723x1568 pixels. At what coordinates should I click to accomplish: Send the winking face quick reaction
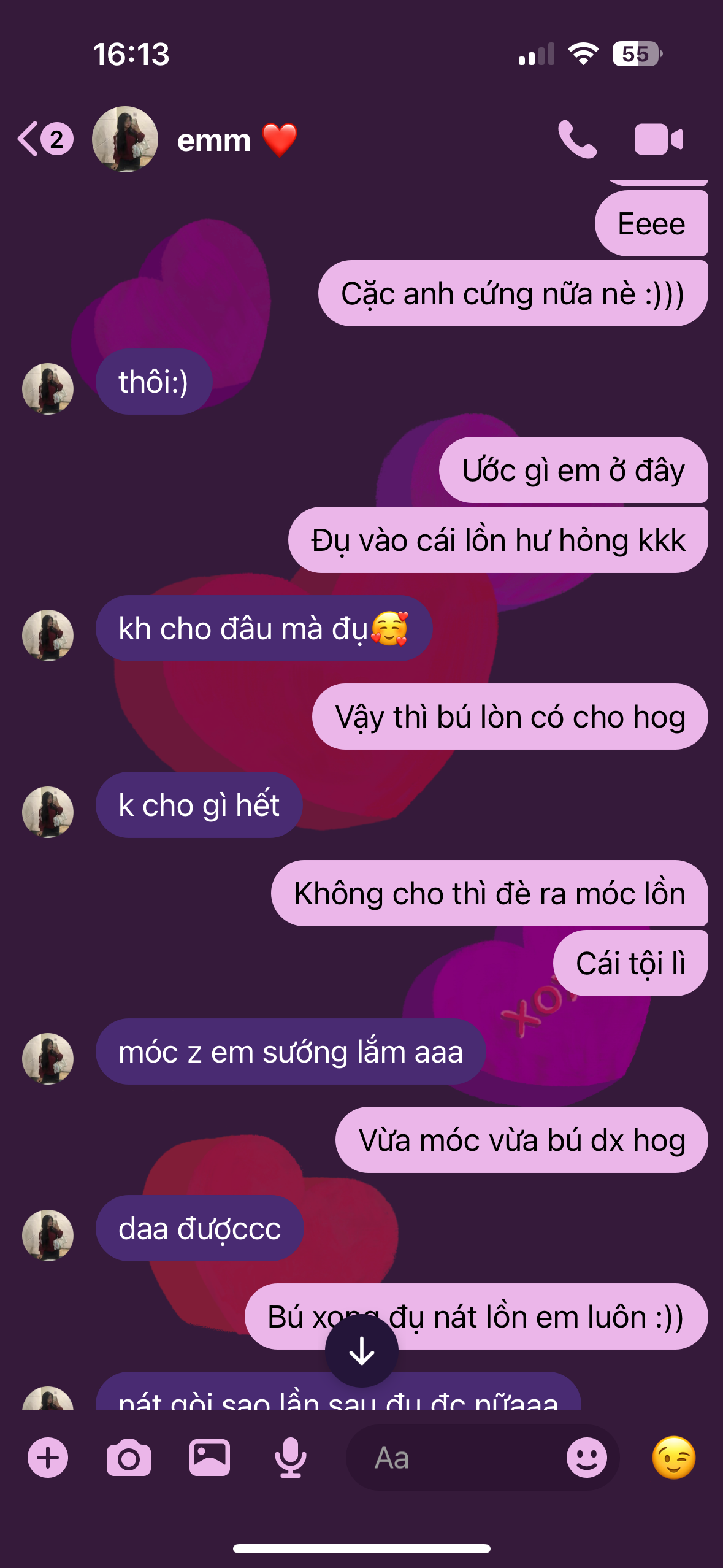(x=673, y=1458)
